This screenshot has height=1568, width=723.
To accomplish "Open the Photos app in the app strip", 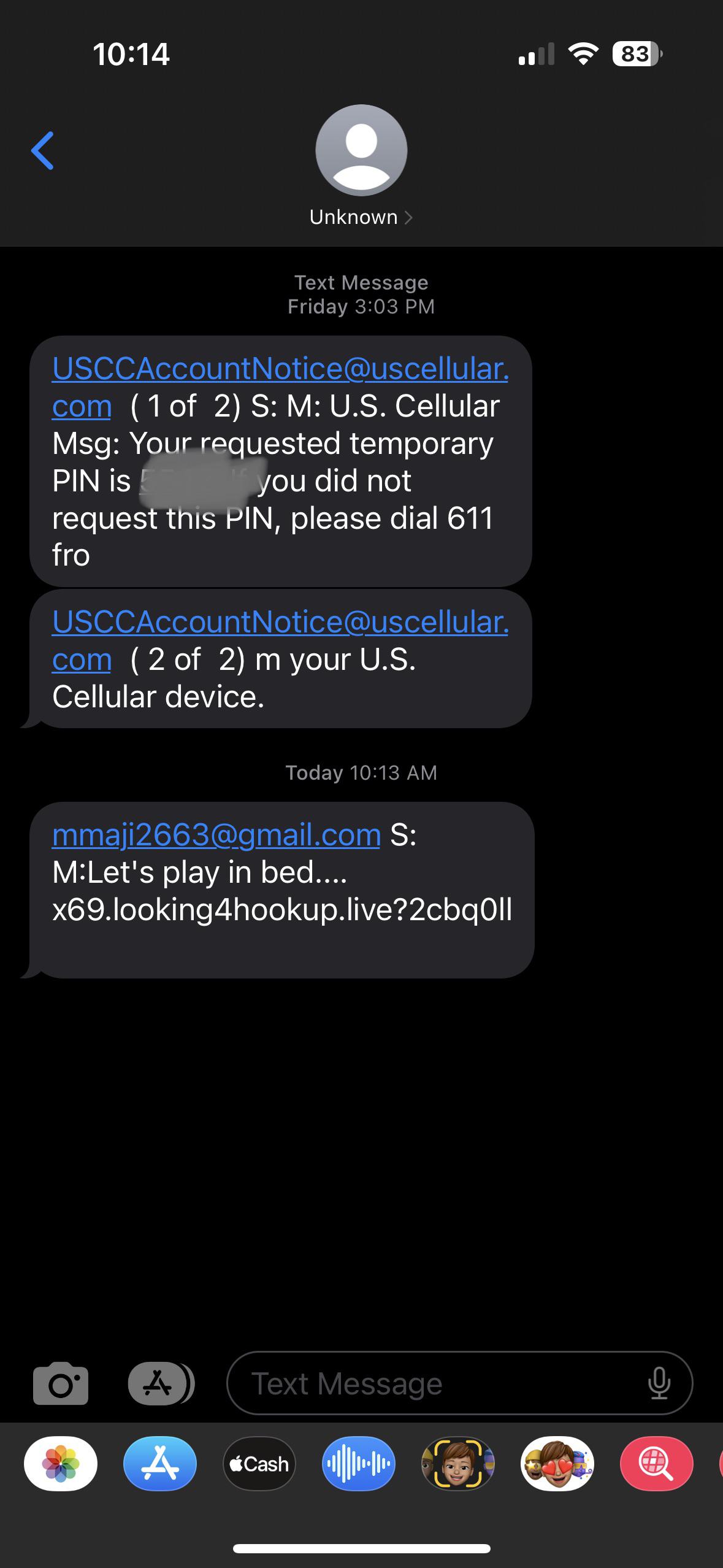I will pyautogui.click(x=61, y=1464).
